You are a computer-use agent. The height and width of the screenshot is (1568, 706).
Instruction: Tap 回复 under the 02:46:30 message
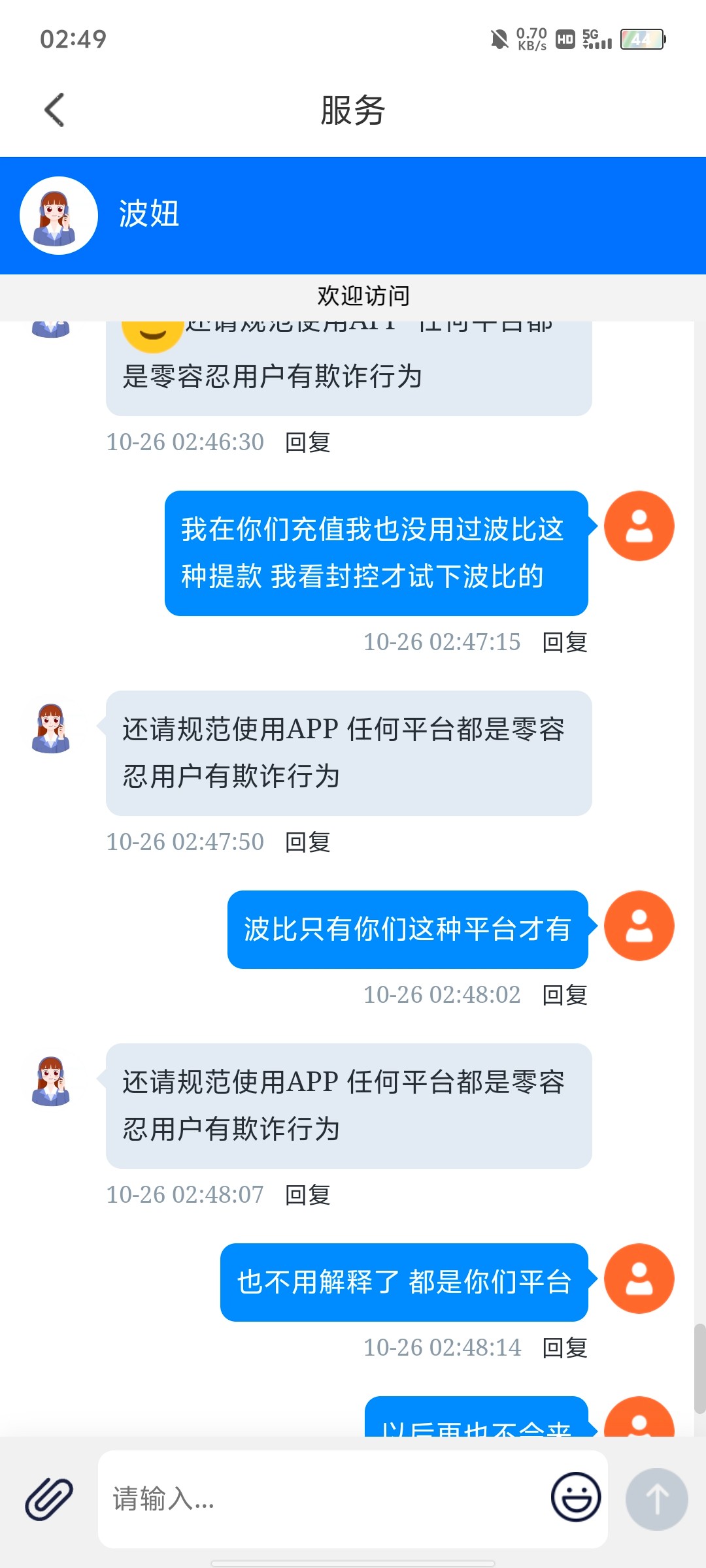pos(308,442)
